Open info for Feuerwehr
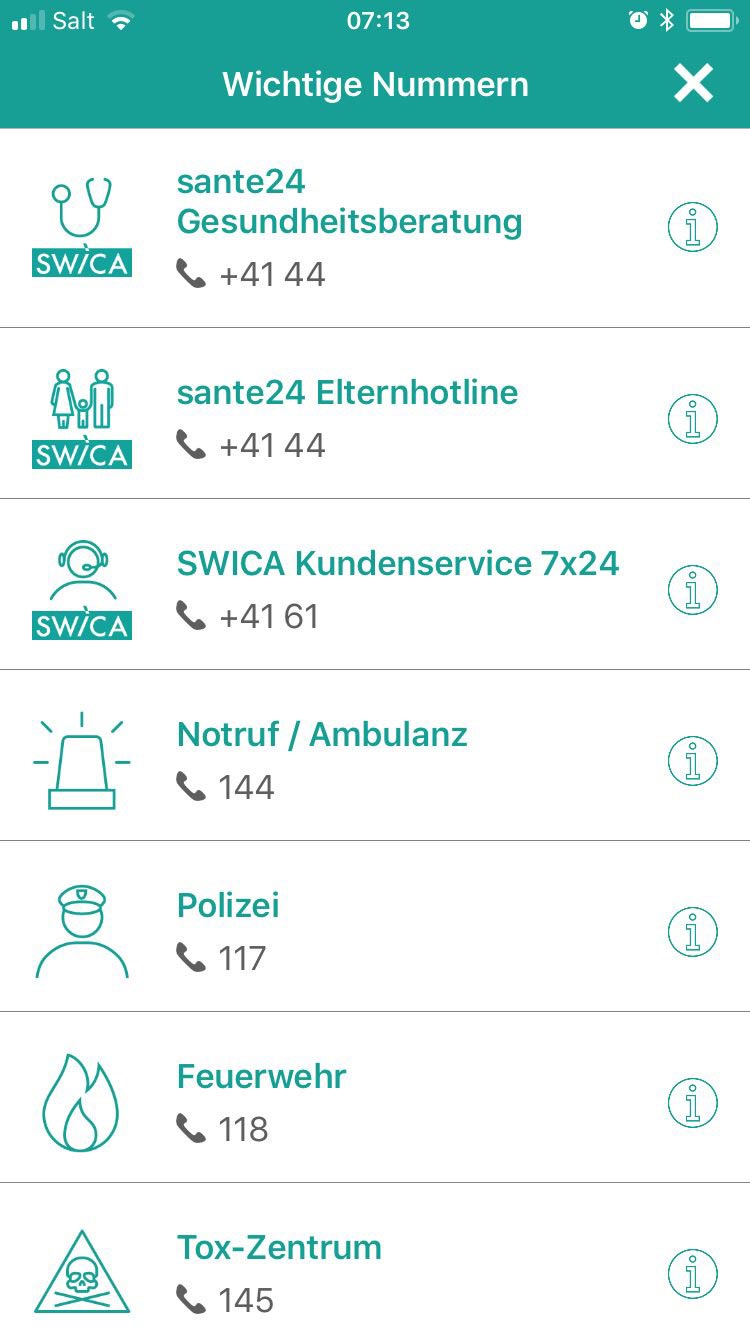Viewport: 750px width, 1334px height. coord(693,1103)
